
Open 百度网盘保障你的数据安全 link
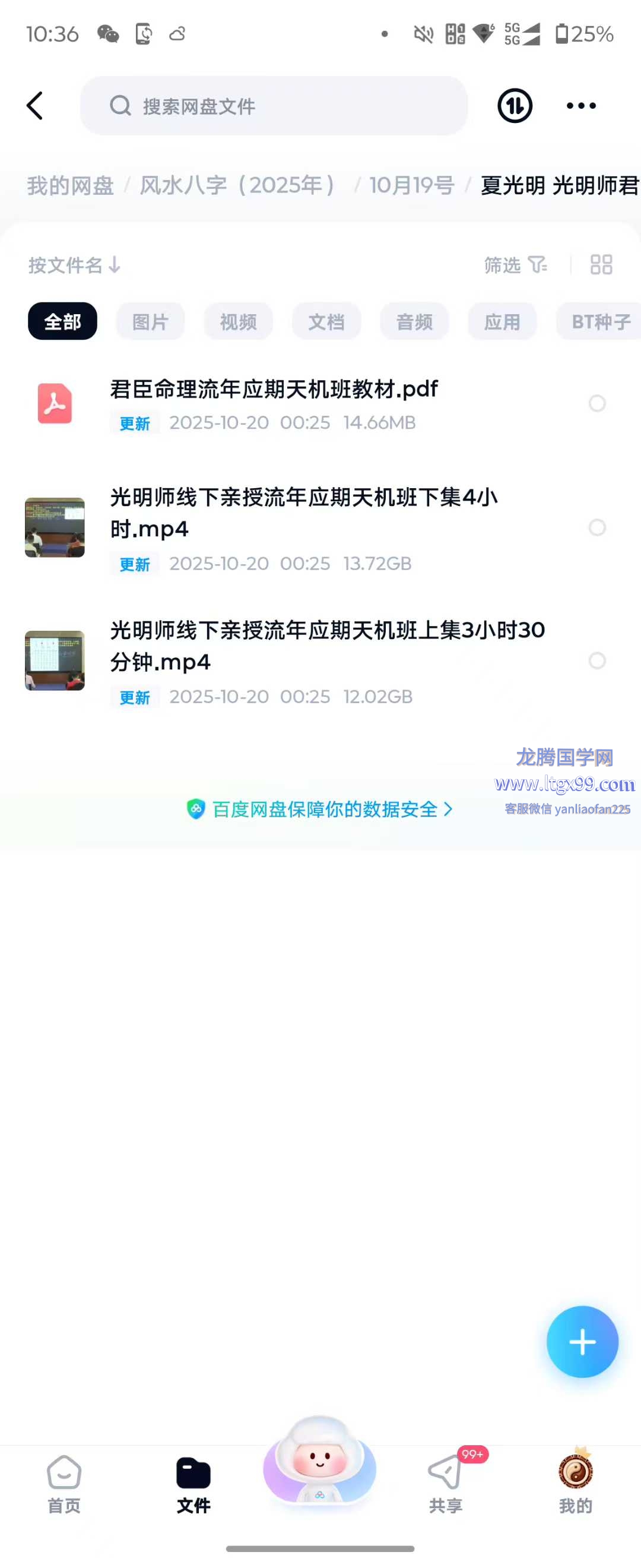point(320,810)
